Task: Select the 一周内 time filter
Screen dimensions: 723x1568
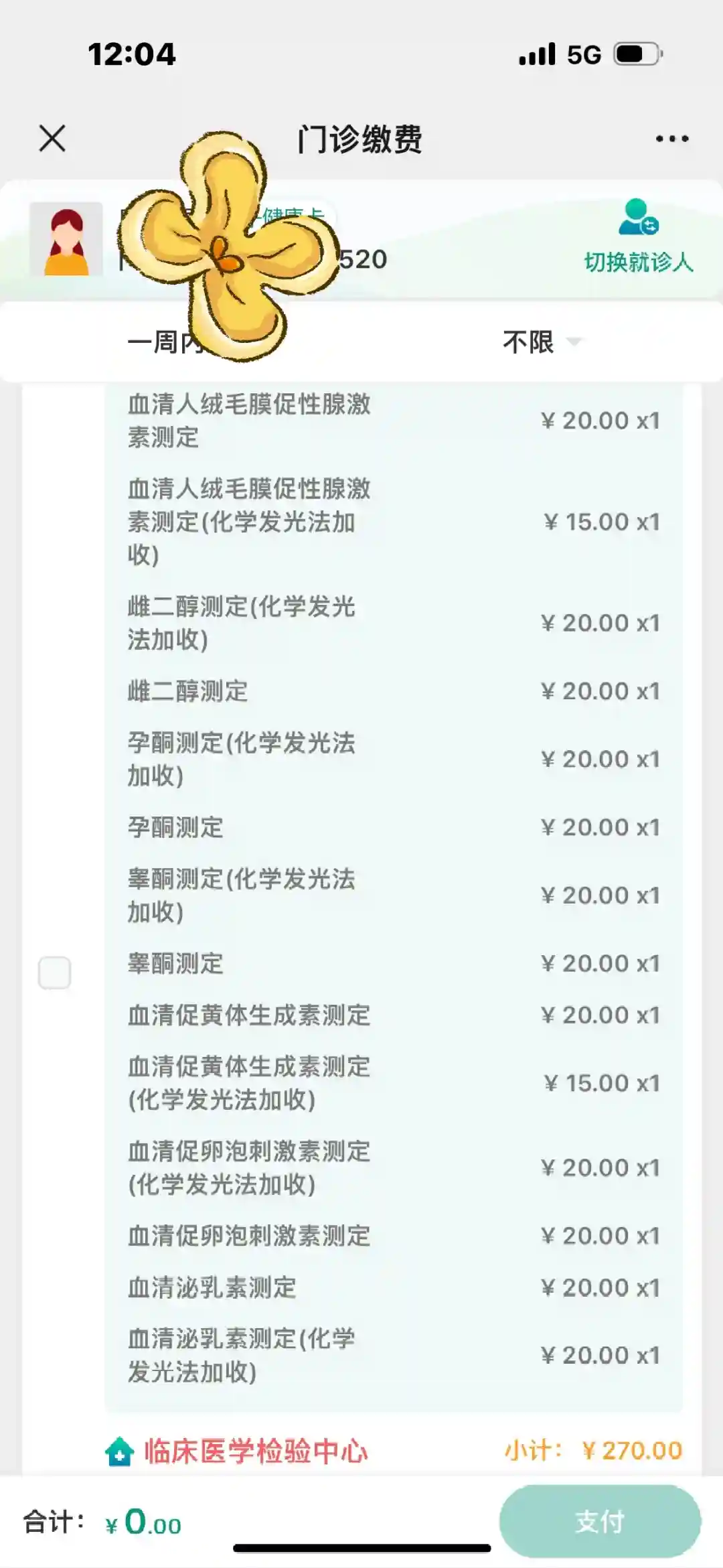Action: click(x=164, y=342)
